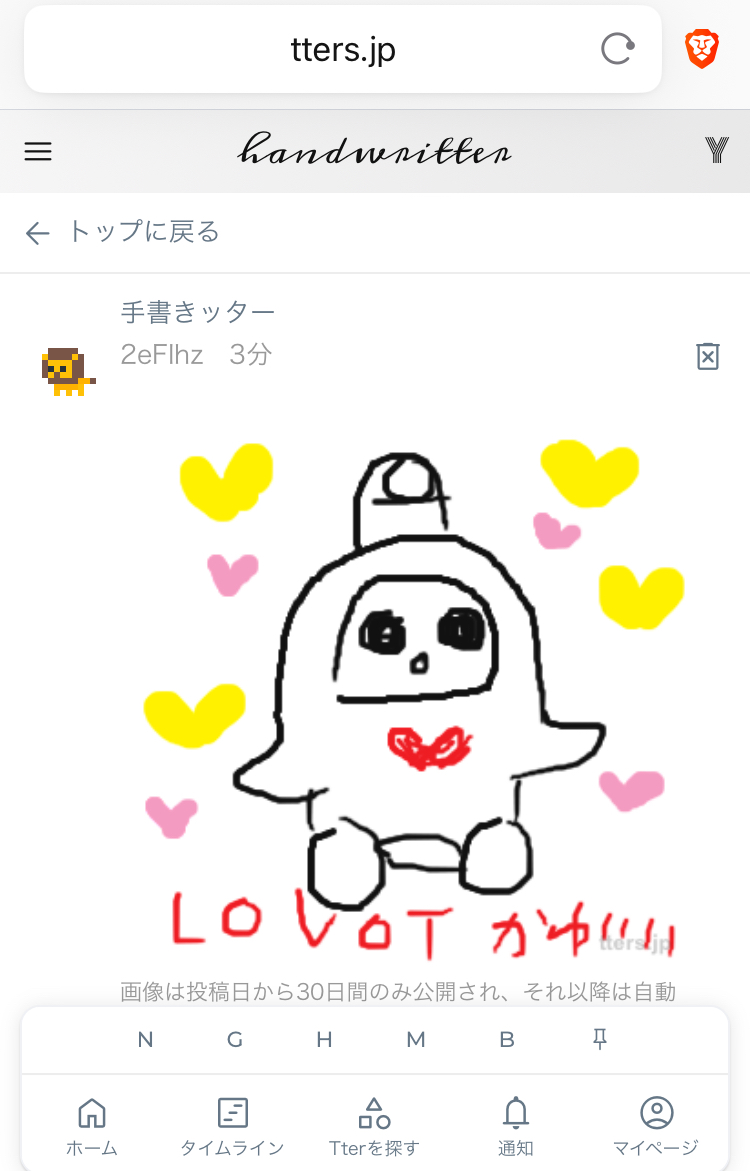Switch to the ホーム tab
The width and height of the screenshot is (750, 1171).
92,1125
